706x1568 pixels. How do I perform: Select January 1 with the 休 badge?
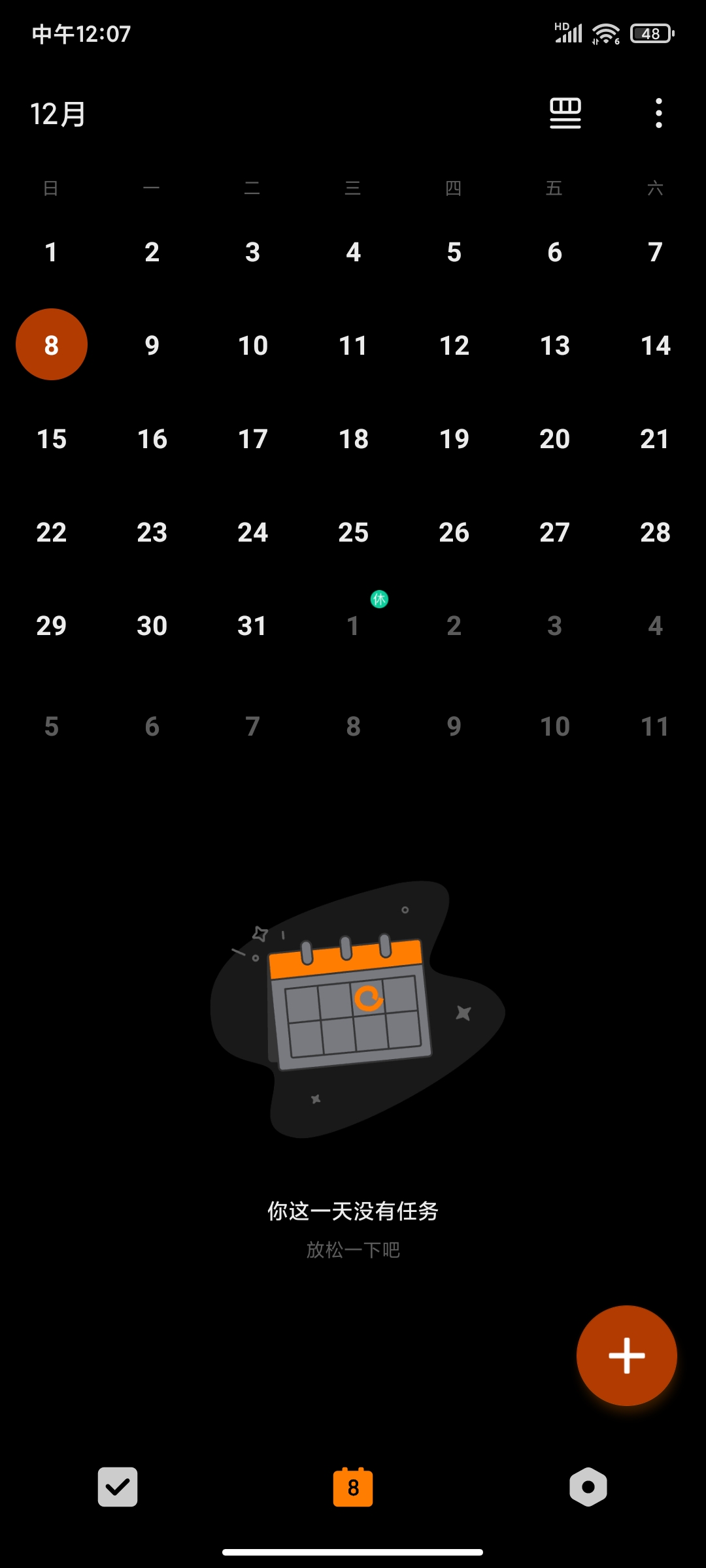coord(353,626)
